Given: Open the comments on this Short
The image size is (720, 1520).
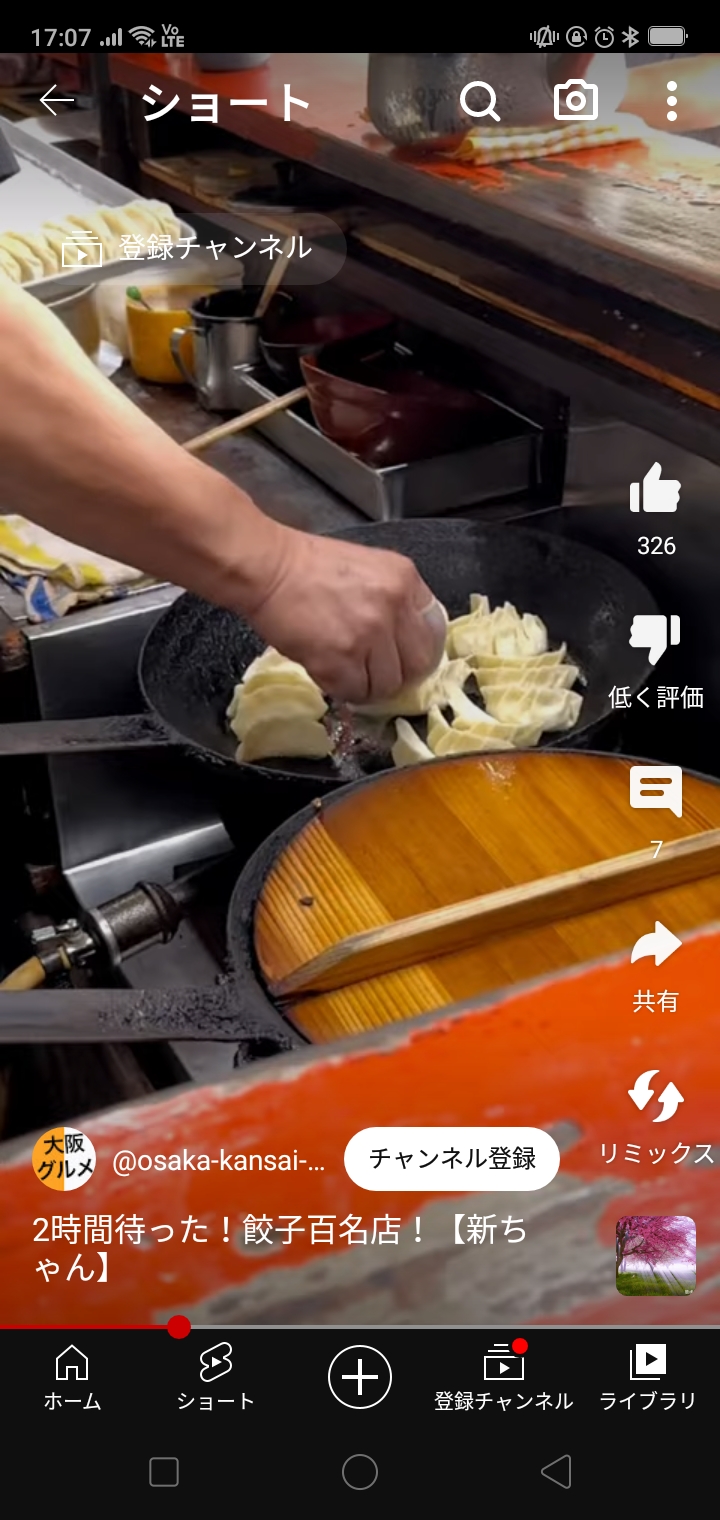Looking at the screenshot, I should click(x=655, y=792).
